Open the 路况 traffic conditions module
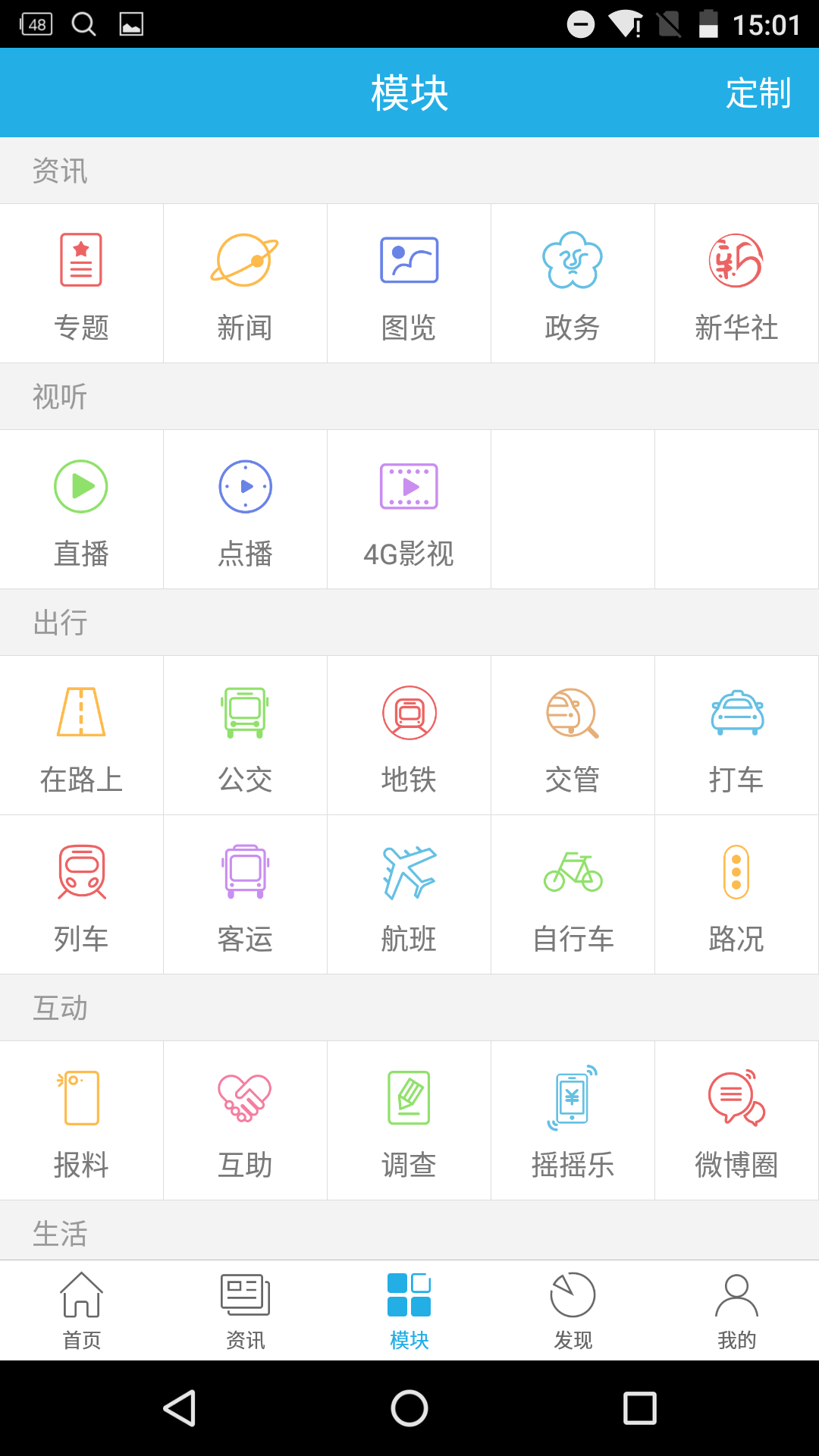 coord(736,895)
